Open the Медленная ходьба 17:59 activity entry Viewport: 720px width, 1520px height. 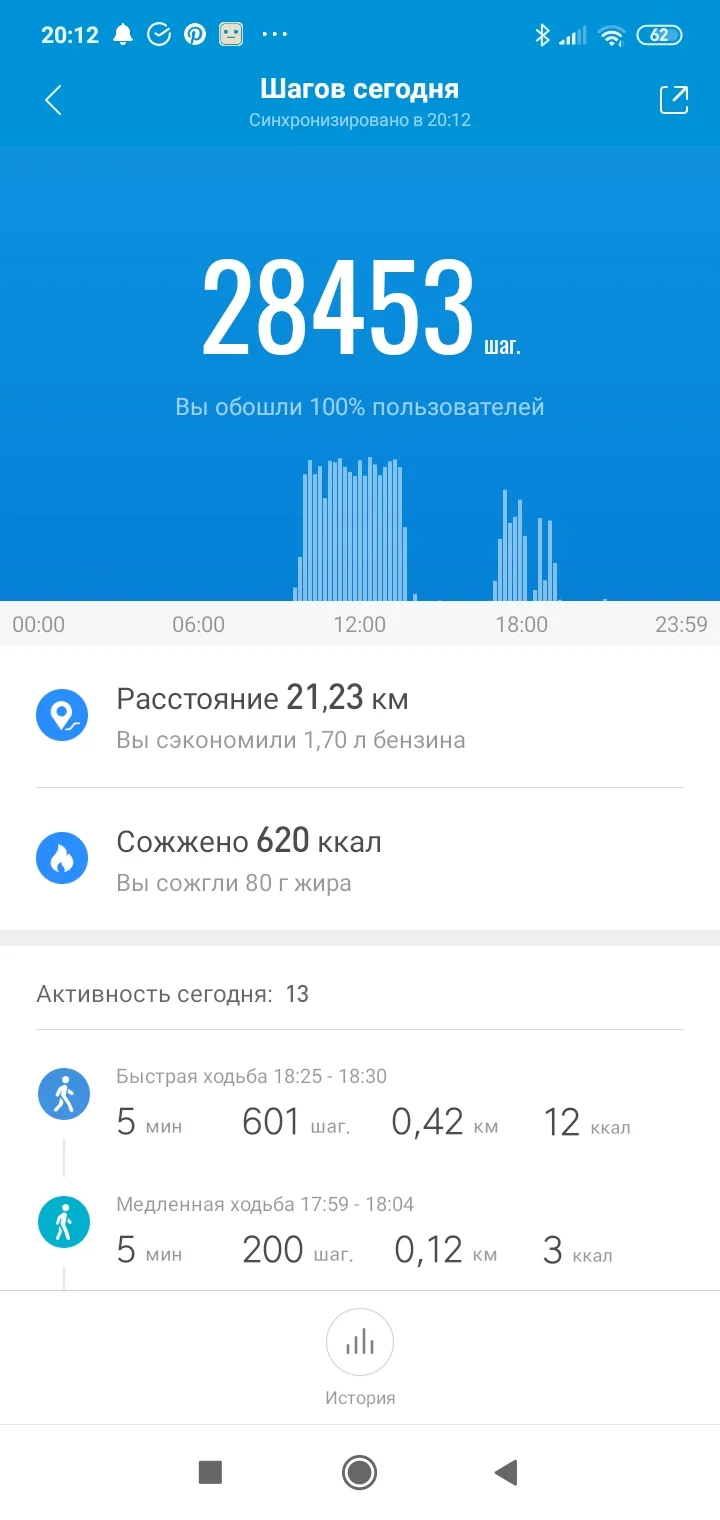360,1231
